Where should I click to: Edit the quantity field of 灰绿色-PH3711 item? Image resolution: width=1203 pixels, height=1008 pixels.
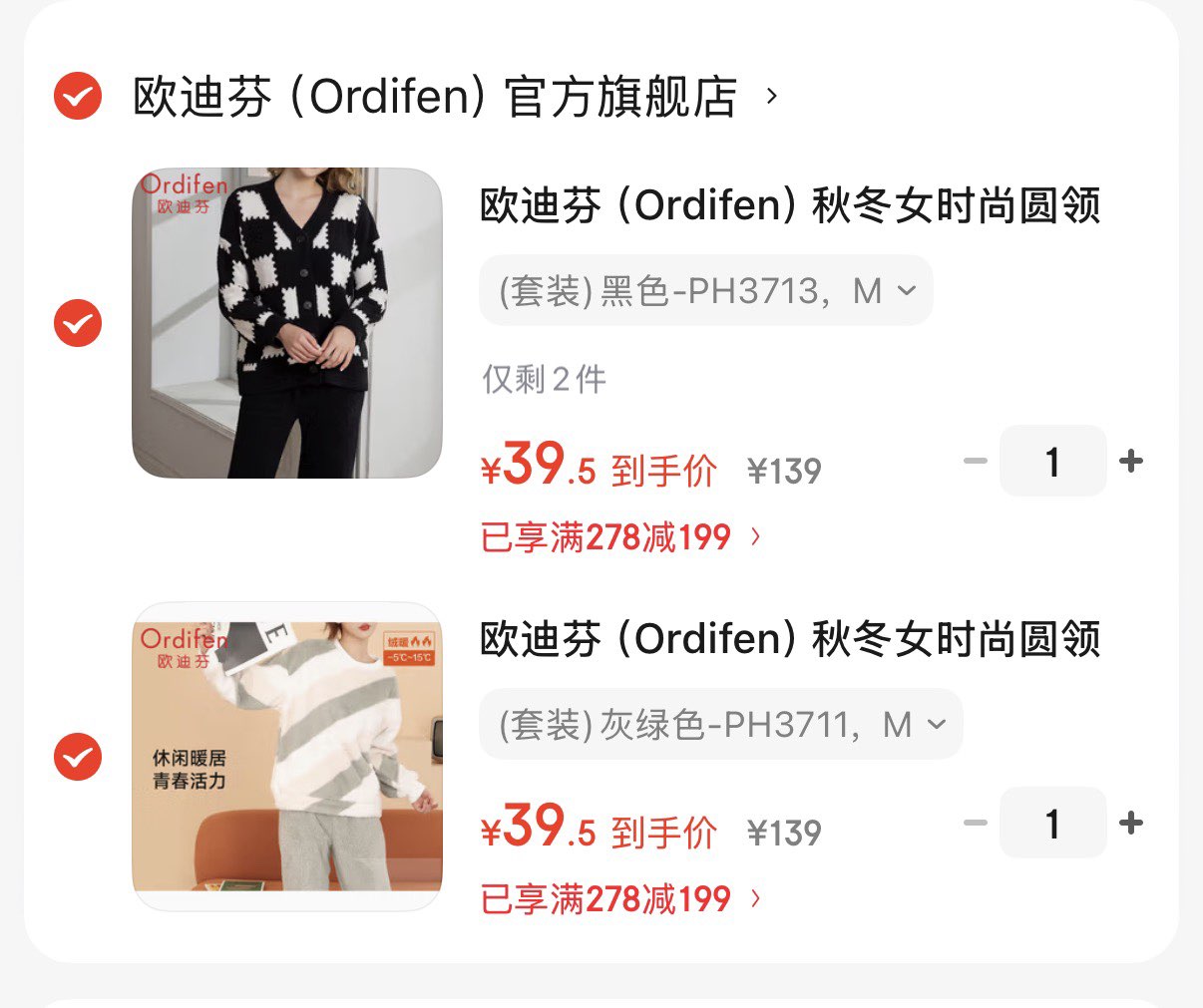click(1052, 823)
